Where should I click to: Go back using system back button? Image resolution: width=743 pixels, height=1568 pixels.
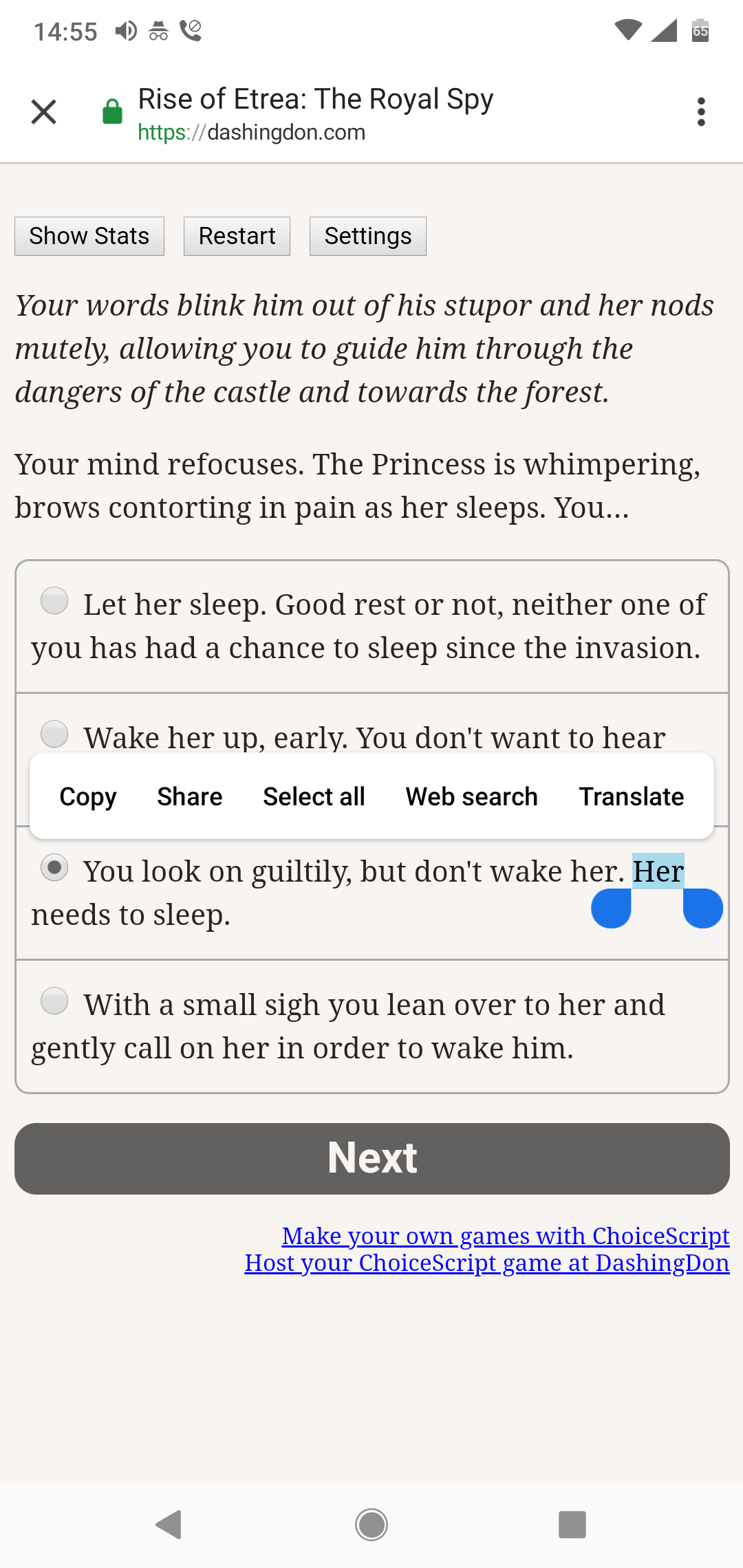coord(169,1524)
